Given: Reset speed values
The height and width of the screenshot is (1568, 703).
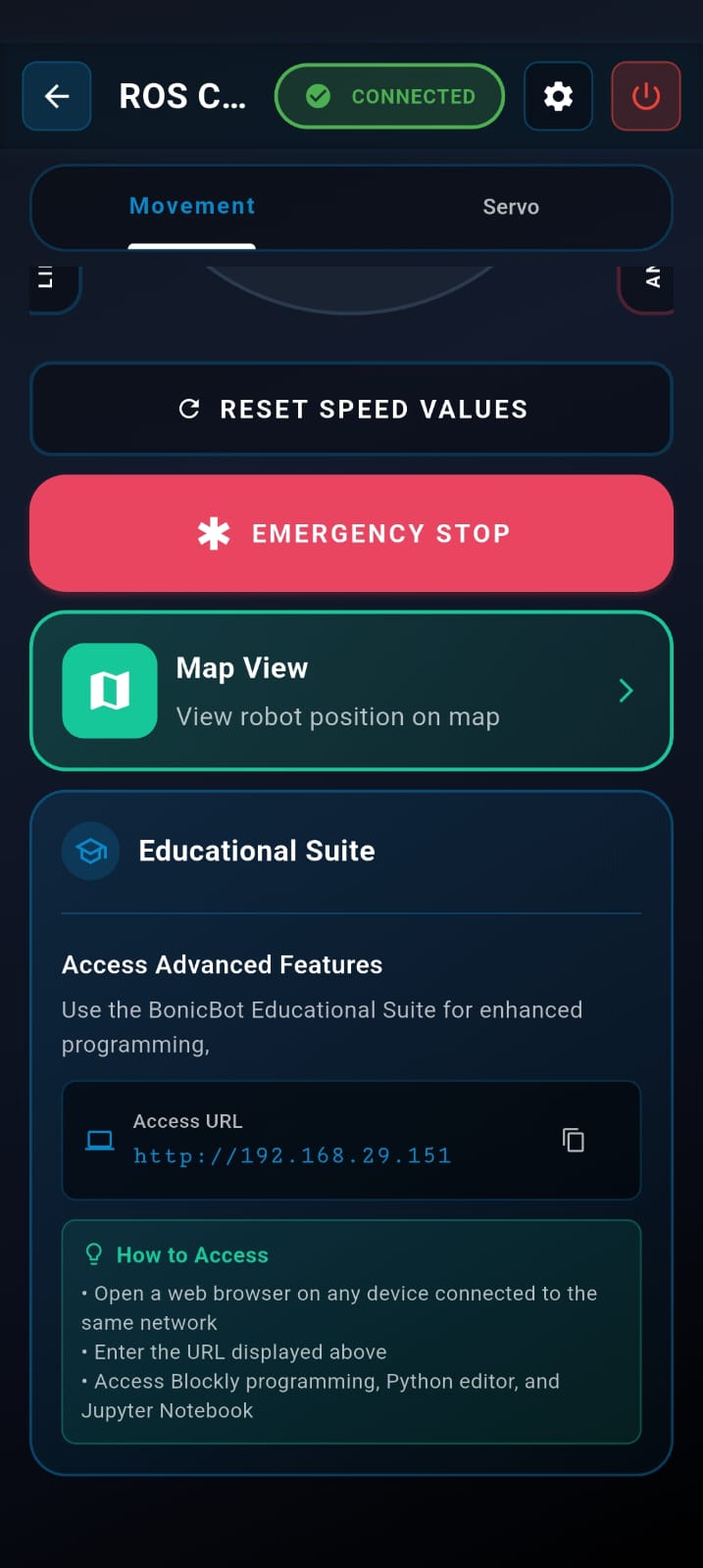Looking at the screenshot, I should coord(352,410).
